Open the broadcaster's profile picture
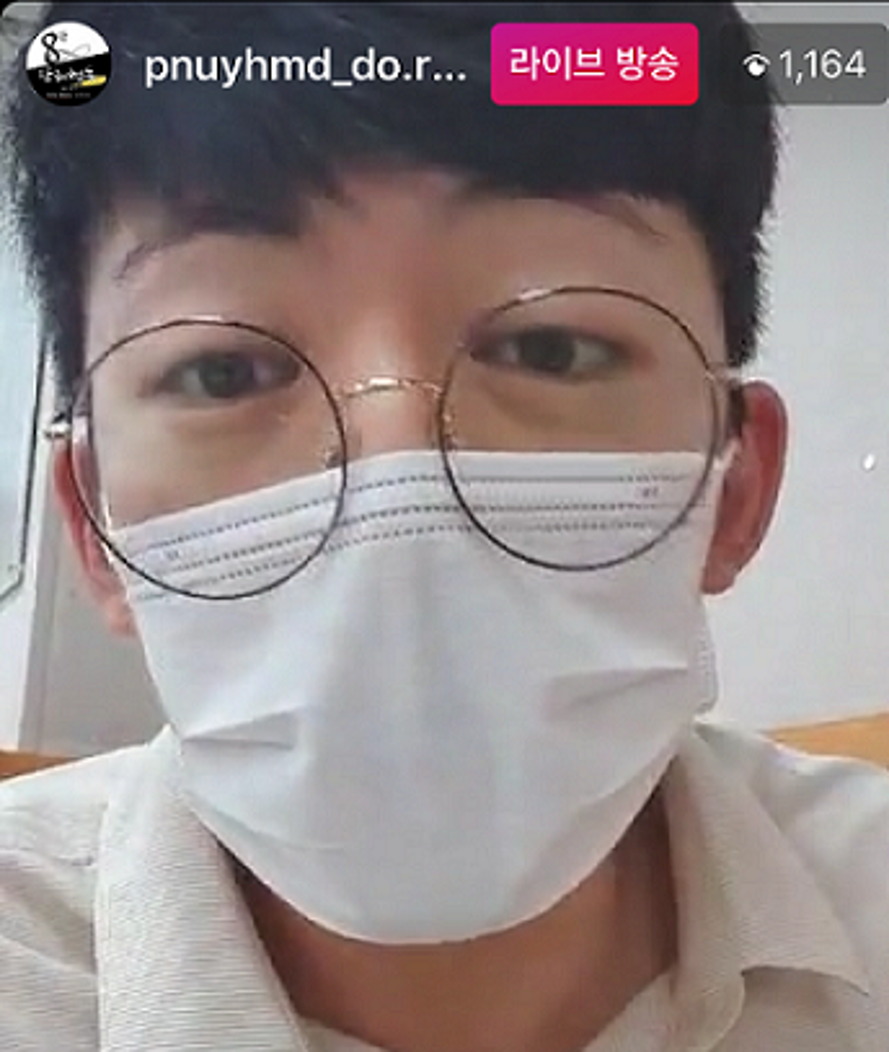 coord(67,64)
